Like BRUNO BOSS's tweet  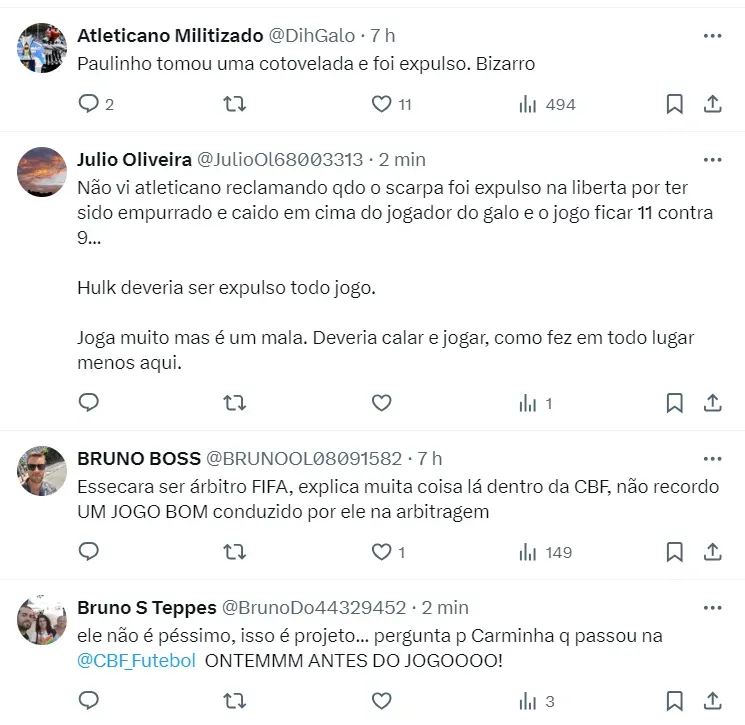[381, 552]
